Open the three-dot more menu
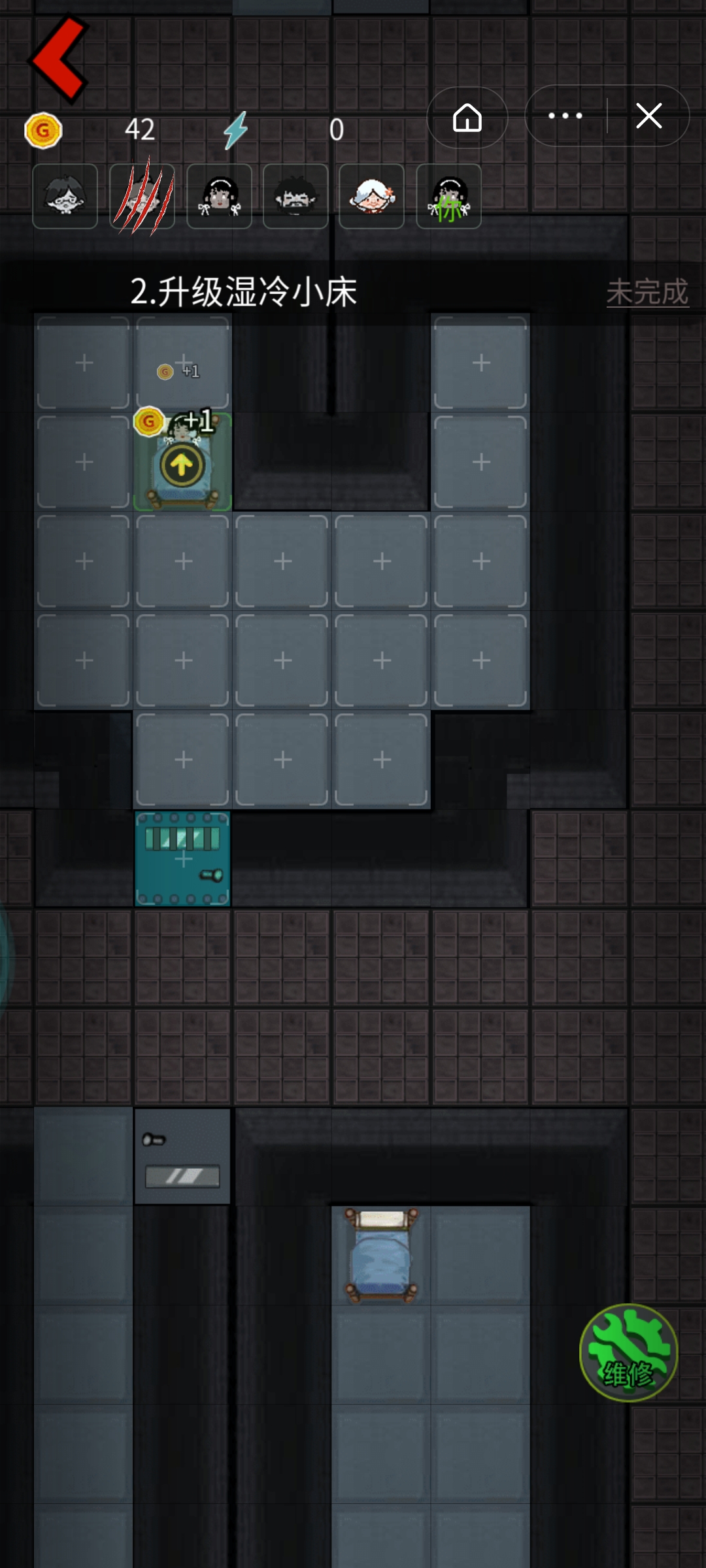This screenshot has width=706, height=1568. pos(565,116)
